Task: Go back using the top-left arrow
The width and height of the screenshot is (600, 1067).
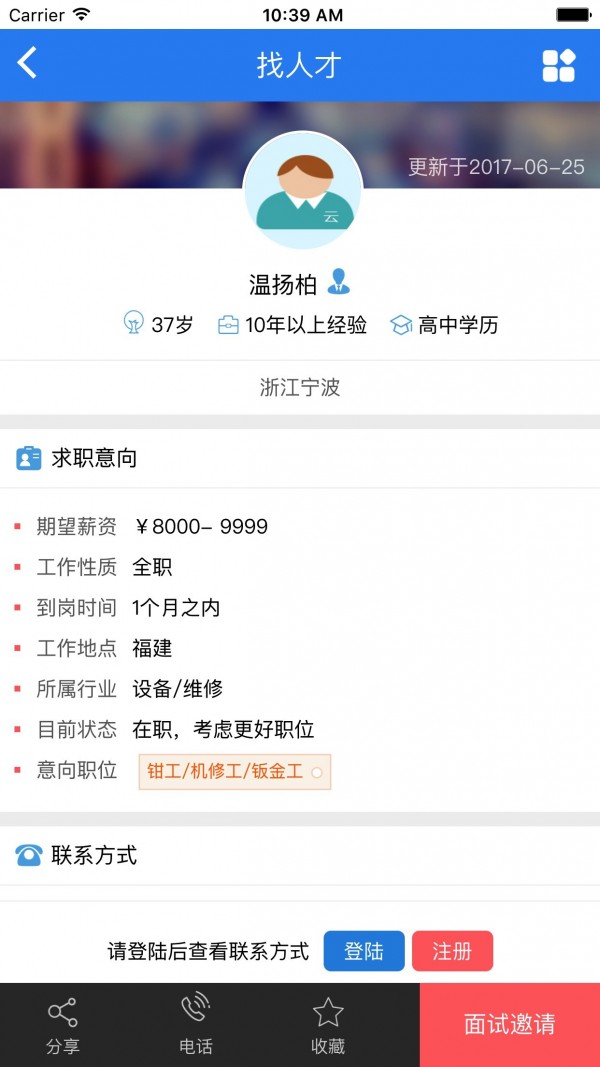Action: point(27,64)
